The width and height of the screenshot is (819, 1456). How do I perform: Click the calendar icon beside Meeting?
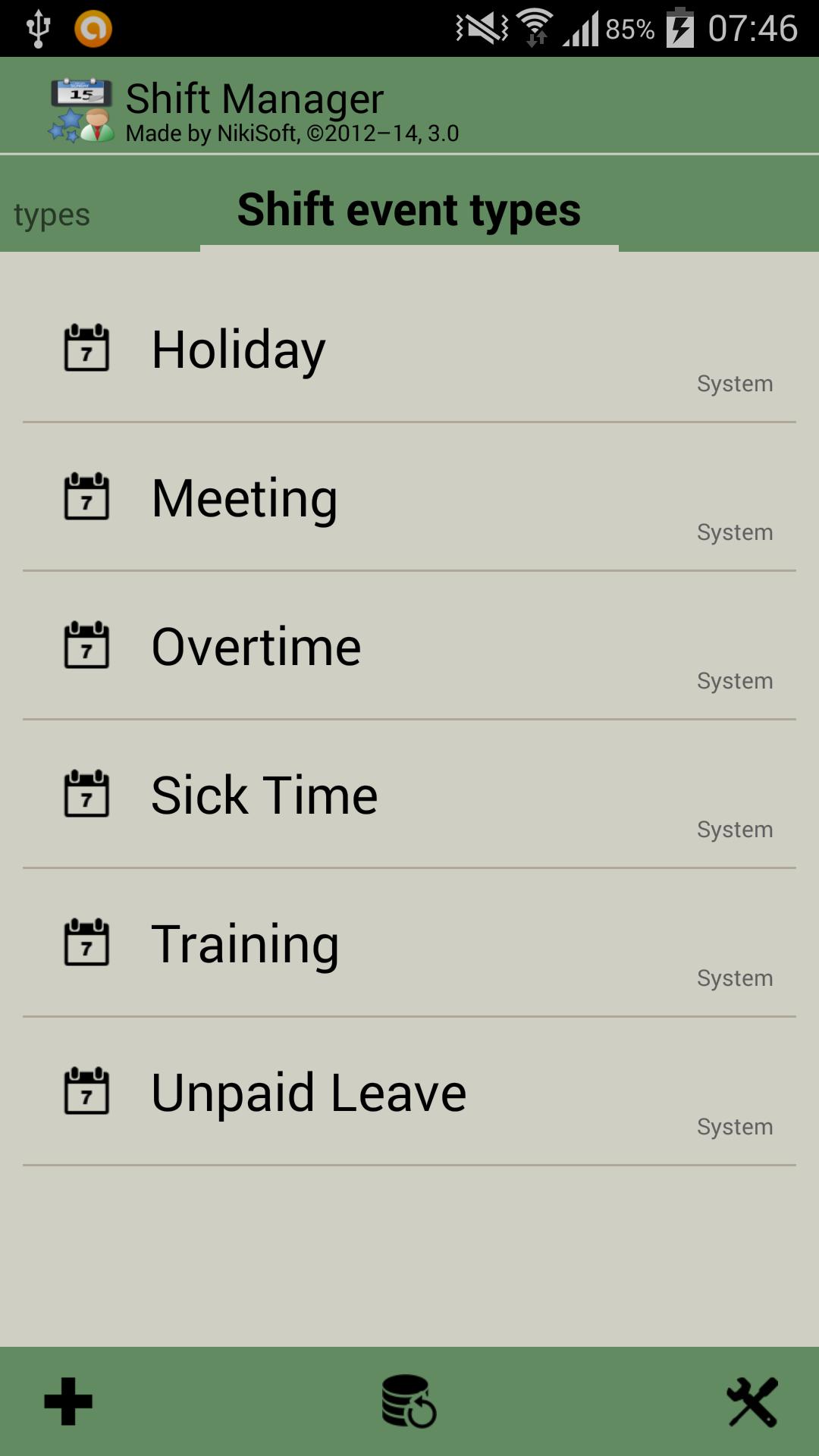point(85,497)
